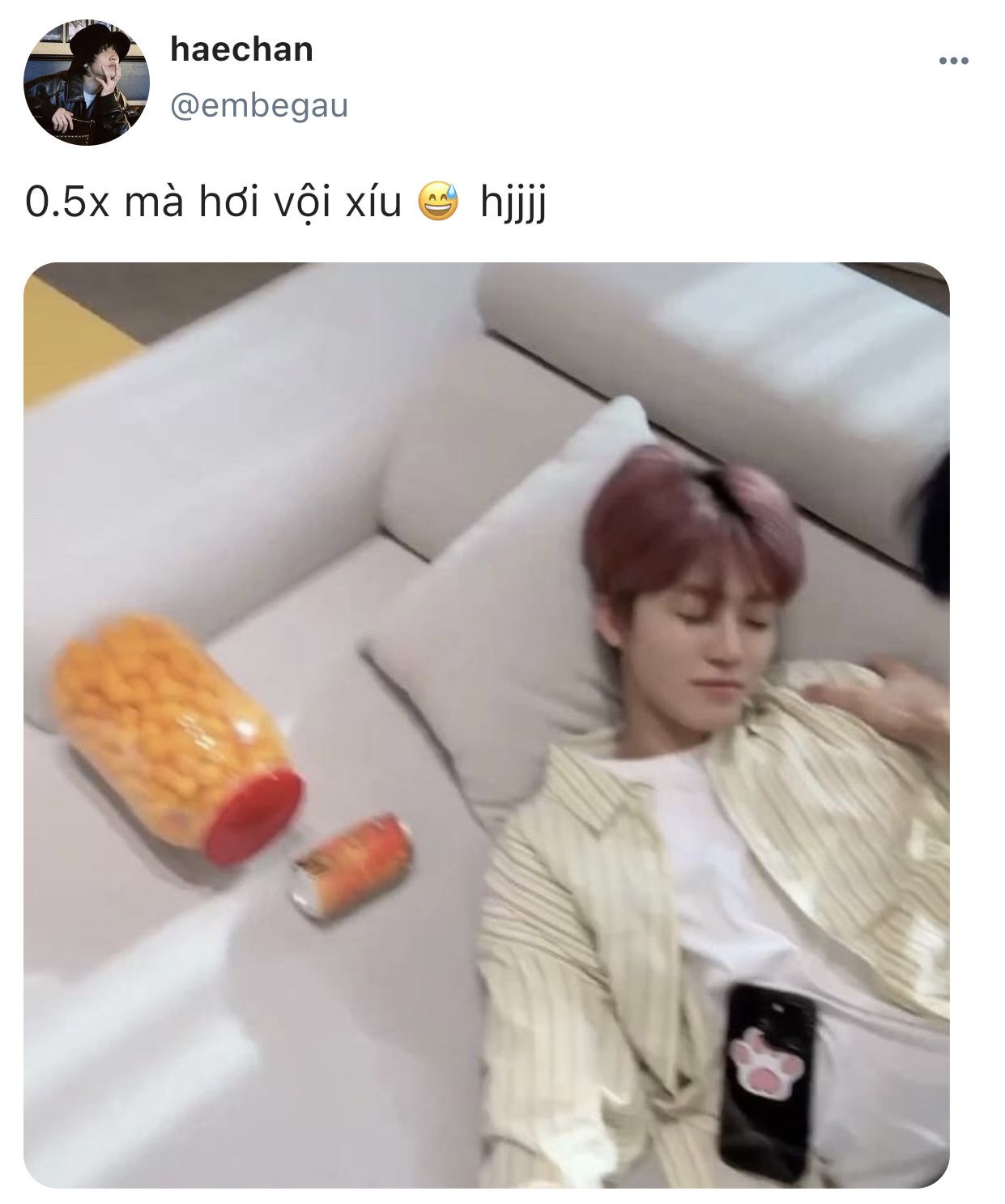
Task: View the haechan display name profile
Action: point(241,50)
